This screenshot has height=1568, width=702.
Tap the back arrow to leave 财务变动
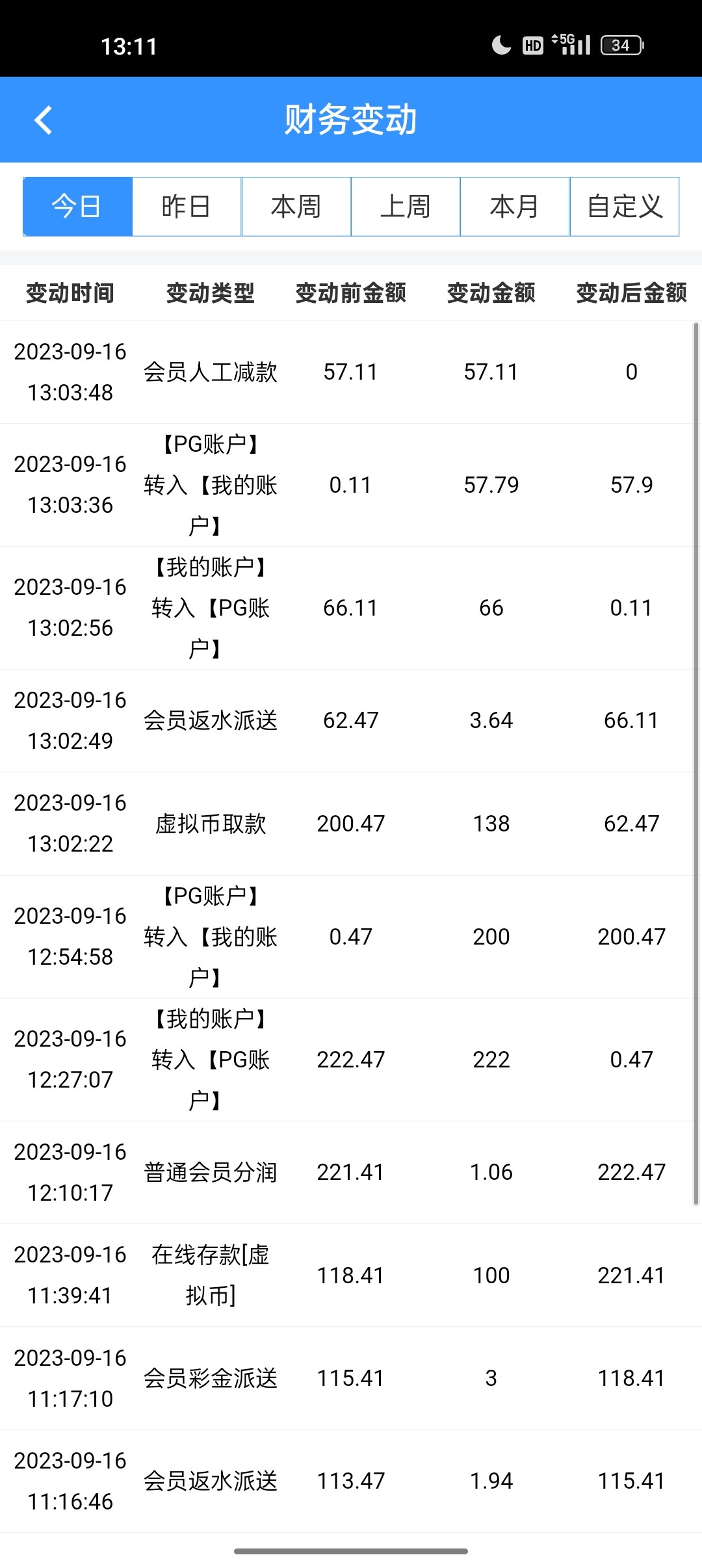(x=44, y=120)
